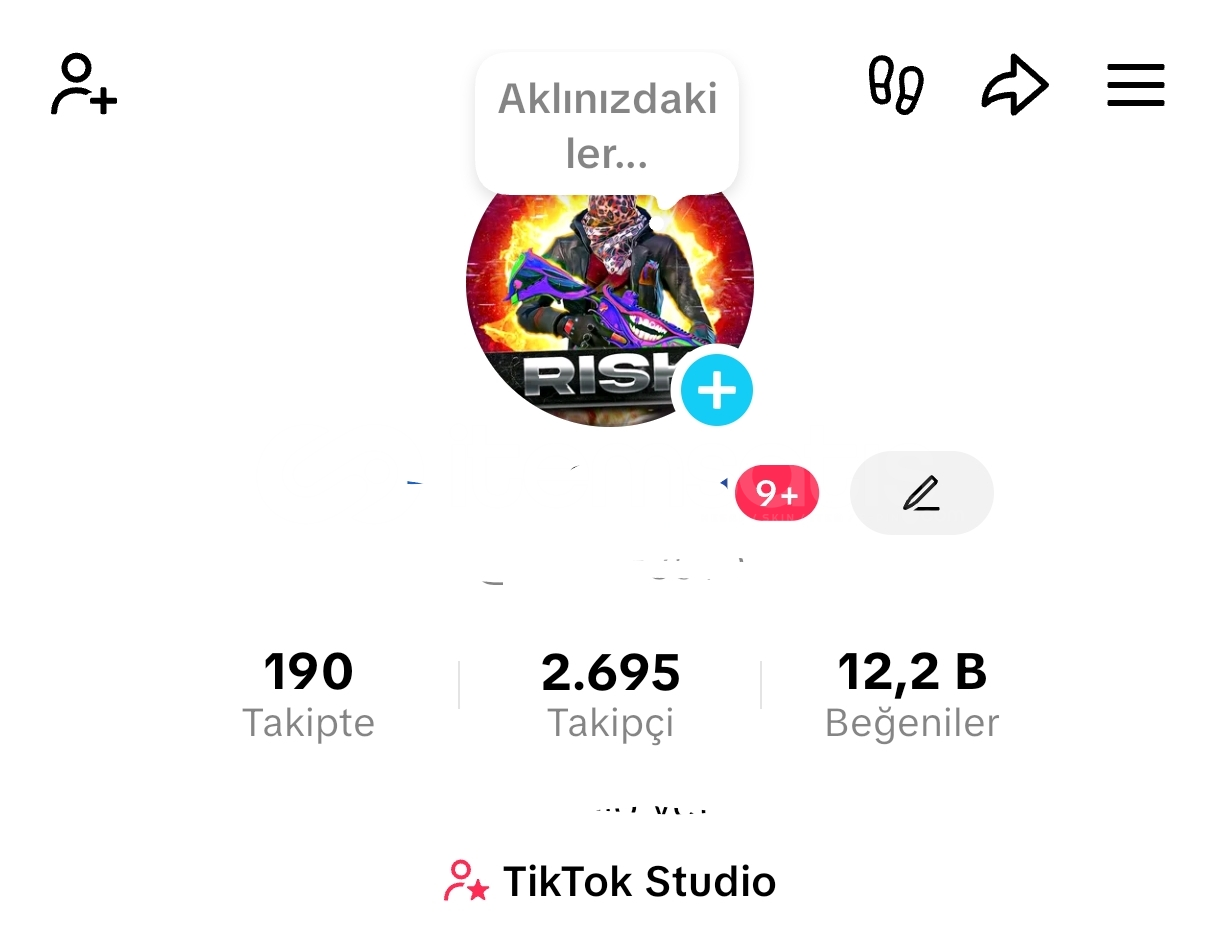Screen dimensions: 1220x948
Task: Open the hamburger menu
Action: click(x=1136, y=85)
